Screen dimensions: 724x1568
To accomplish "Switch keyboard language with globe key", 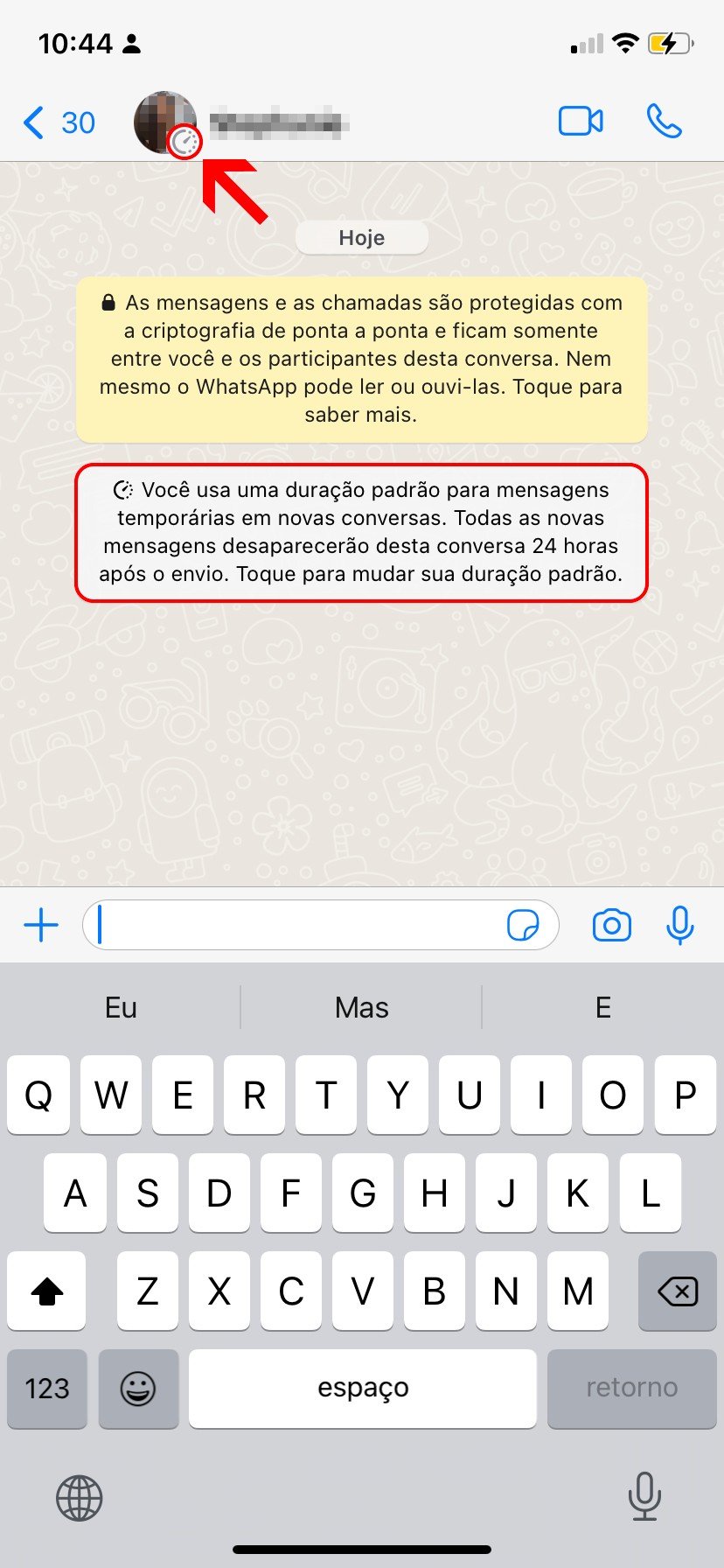I will pyautogui.click(x=80, y=1497).
